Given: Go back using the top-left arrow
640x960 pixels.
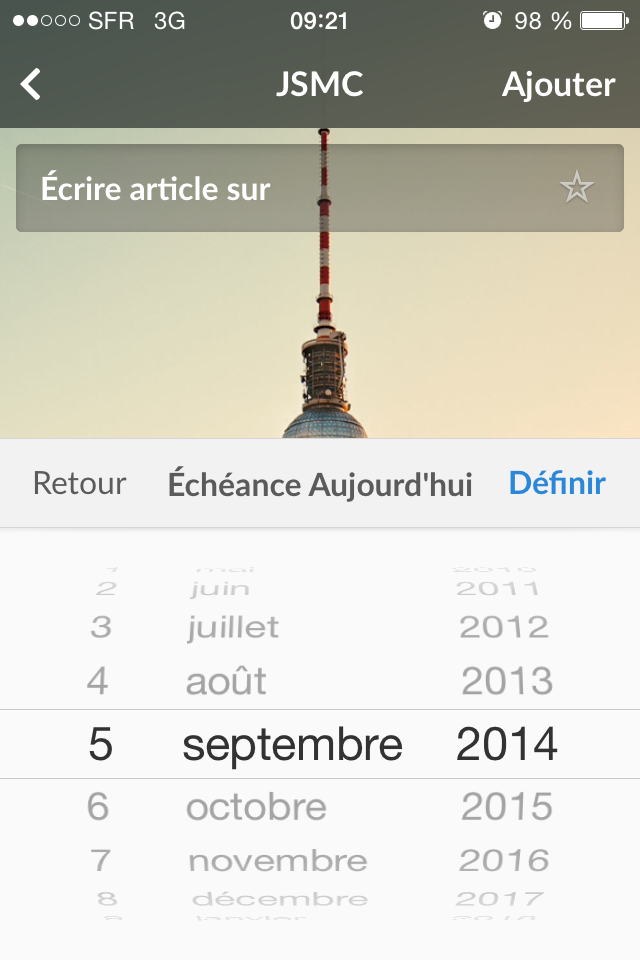Looking at the screenshot, I should point(32,85).
